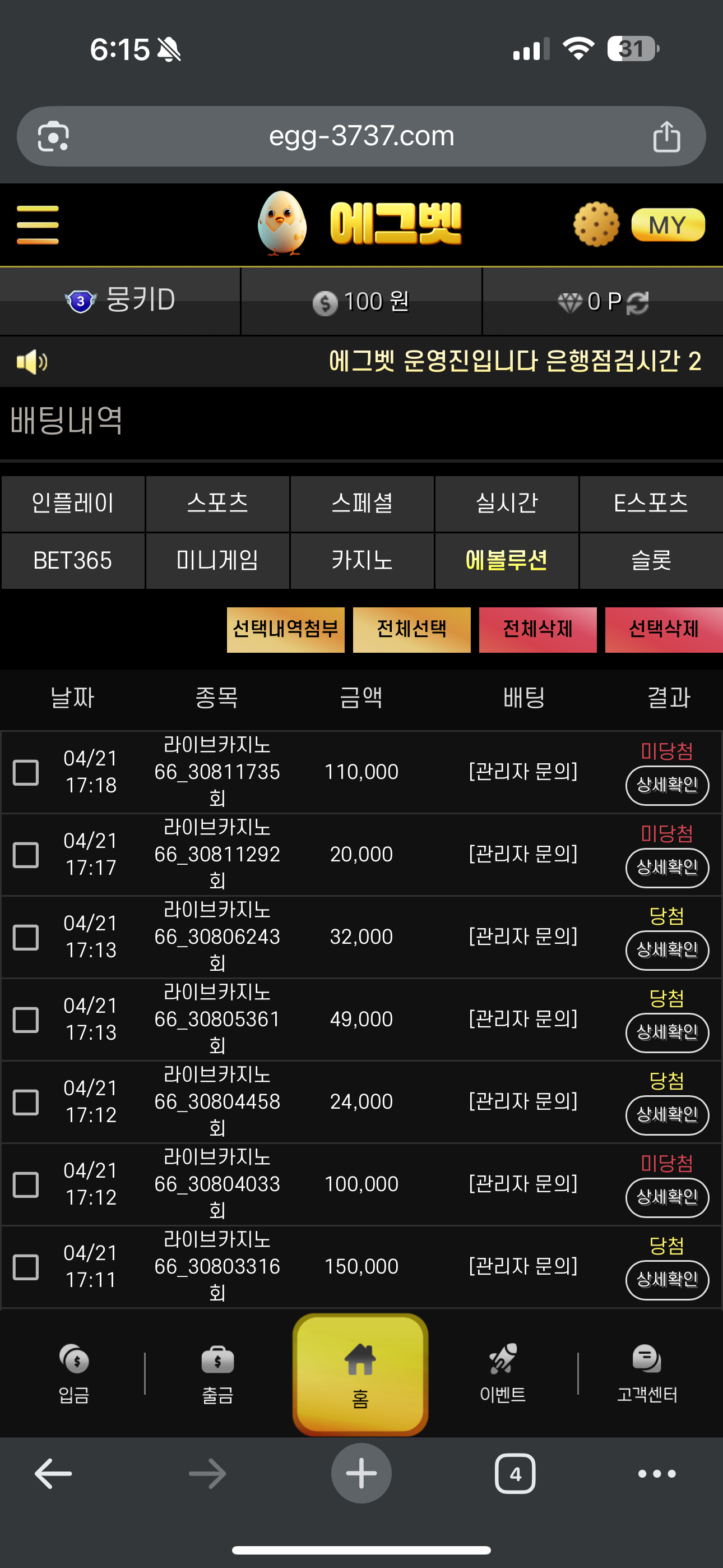Select all entries with 전체선택
Viewport: 723px width, 1568px height.
[x=411, y=629]
